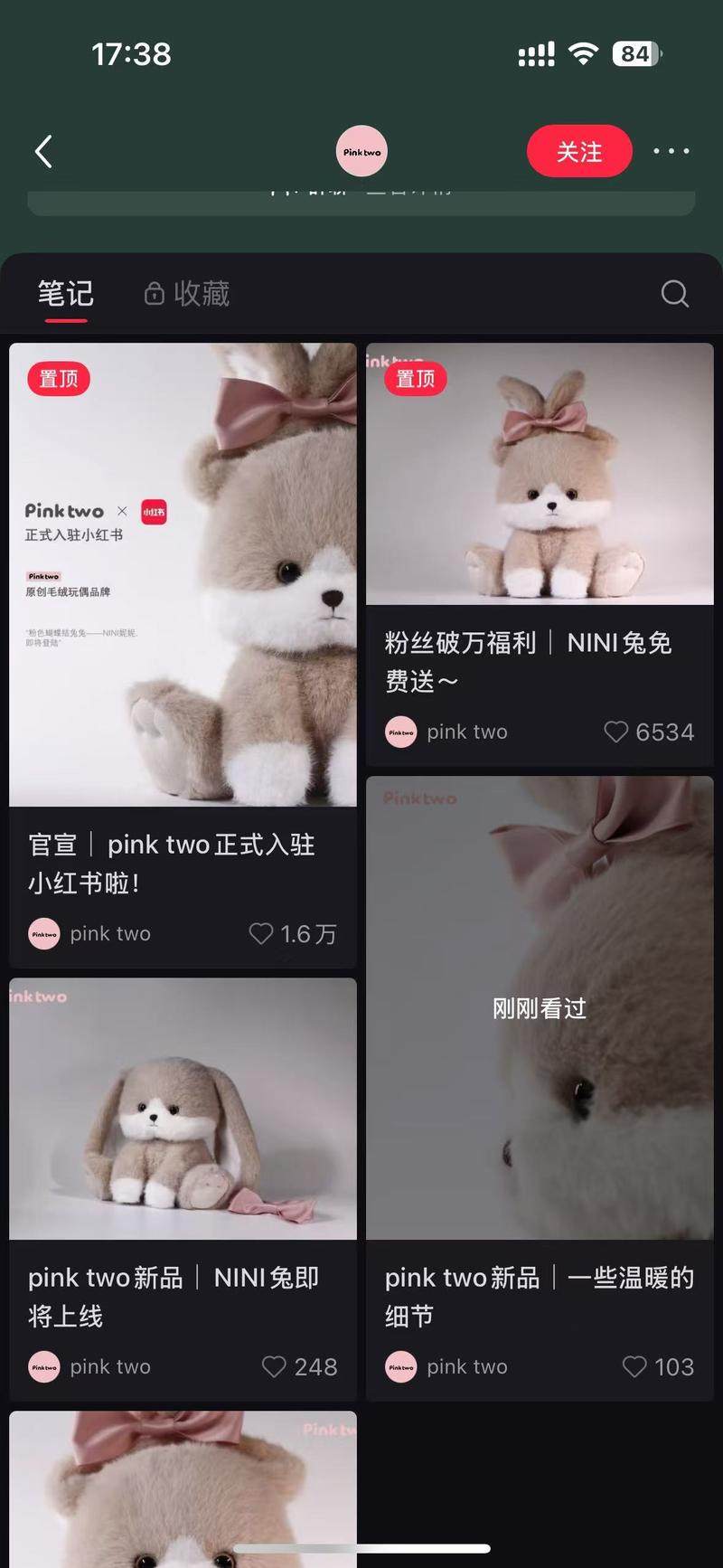Tap the 关注 follow button
Viewport: 723px width, 1568px height.
tap(578, 151)
